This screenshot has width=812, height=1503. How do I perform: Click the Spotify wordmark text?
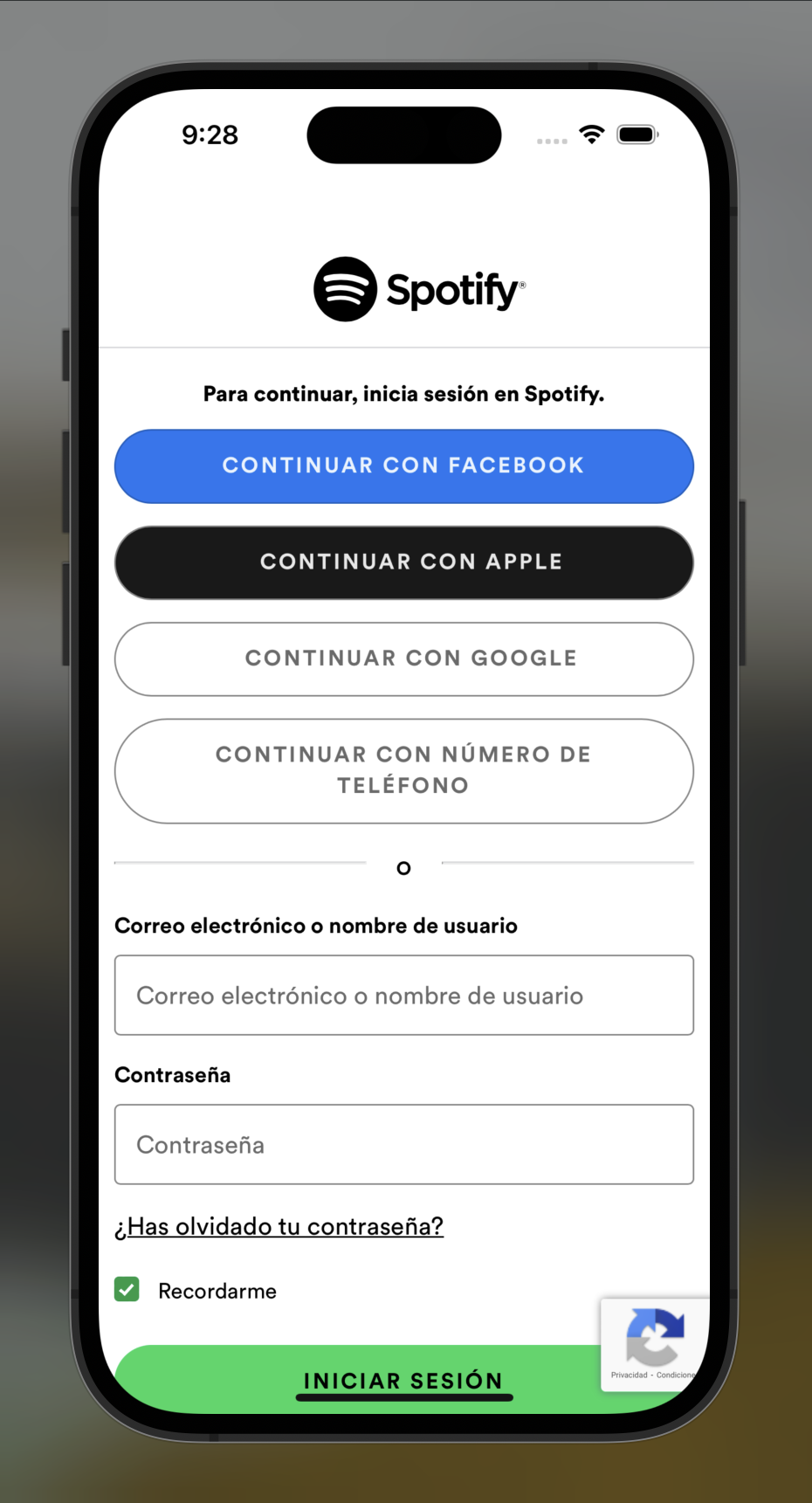click(452, 291)
